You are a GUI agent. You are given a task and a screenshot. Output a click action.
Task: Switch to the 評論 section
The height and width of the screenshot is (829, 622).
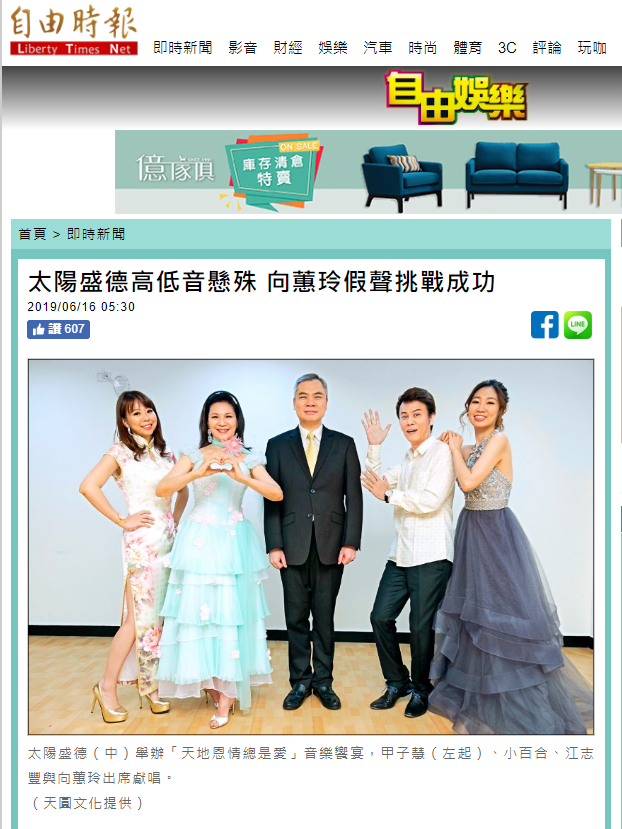pos(547,47)
